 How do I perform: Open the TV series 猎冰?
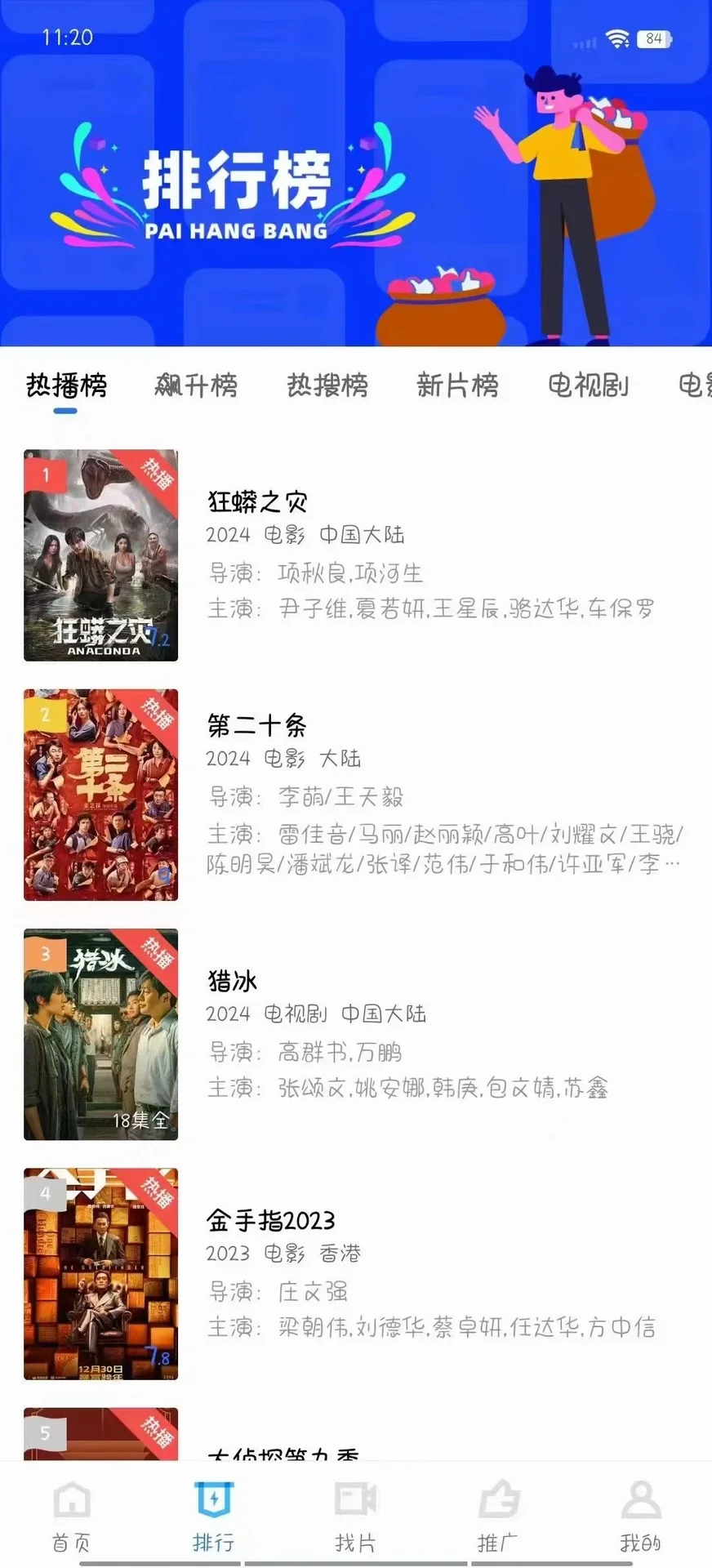(356, 1034)
